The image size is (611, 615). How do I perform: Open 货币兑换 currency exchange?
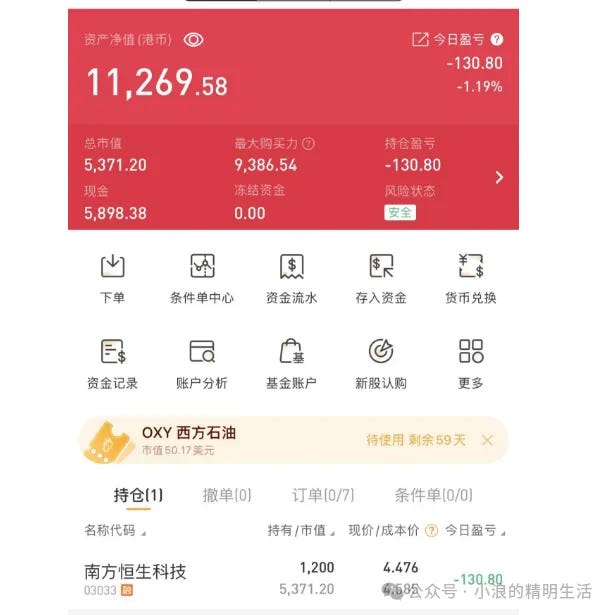pos(470,277)
